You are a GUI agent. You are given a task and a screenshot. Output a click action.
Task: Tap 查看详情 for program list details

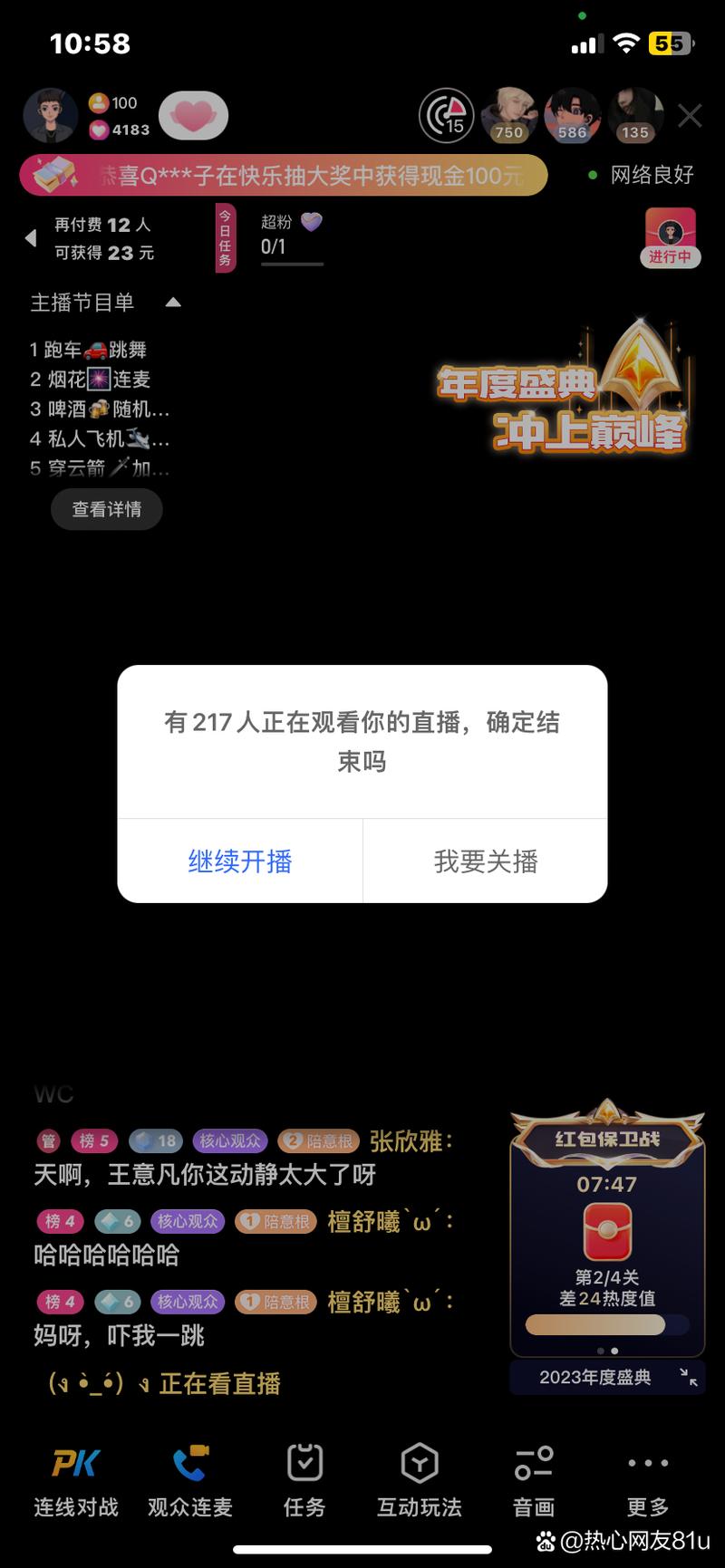coord(107,509)
